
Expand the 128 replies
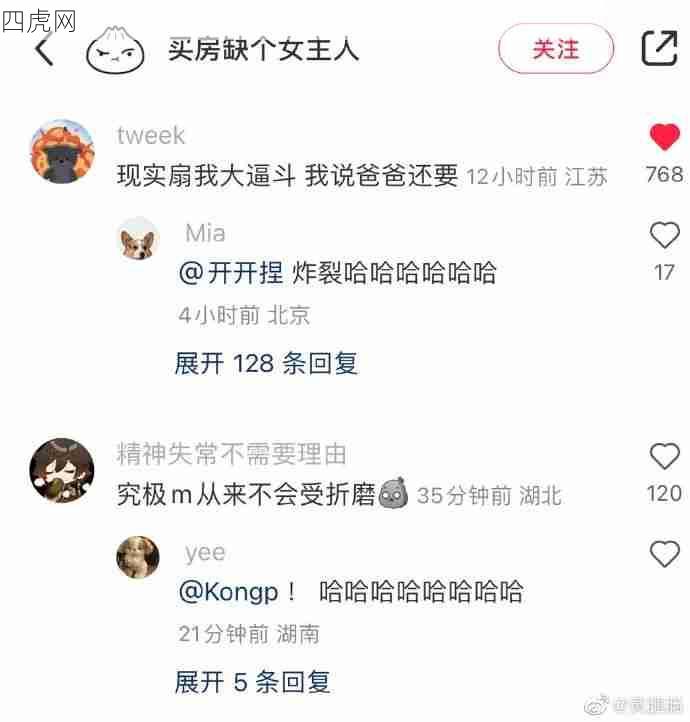coord(266,363)
